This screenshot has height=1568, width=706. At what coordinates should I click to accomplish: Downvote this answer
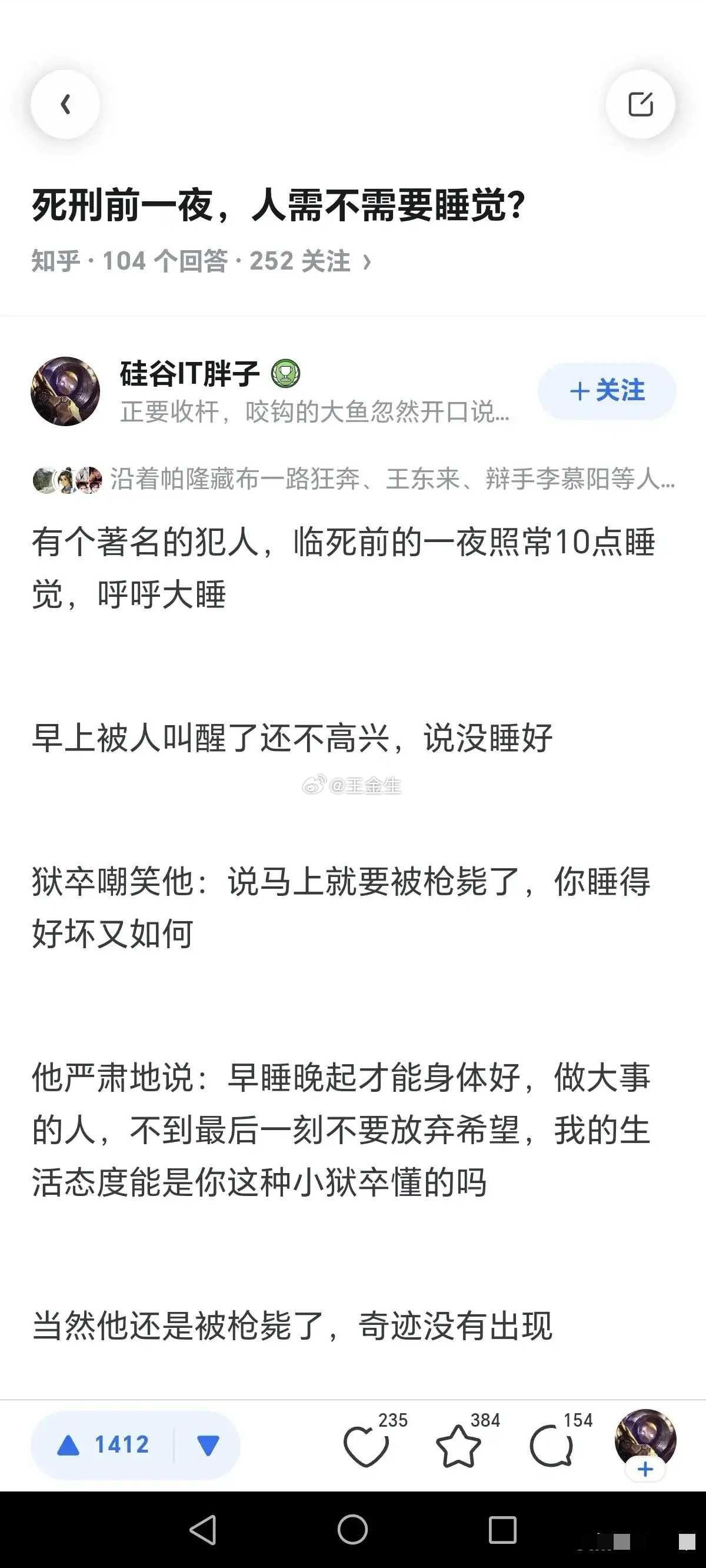(208, 1444)
